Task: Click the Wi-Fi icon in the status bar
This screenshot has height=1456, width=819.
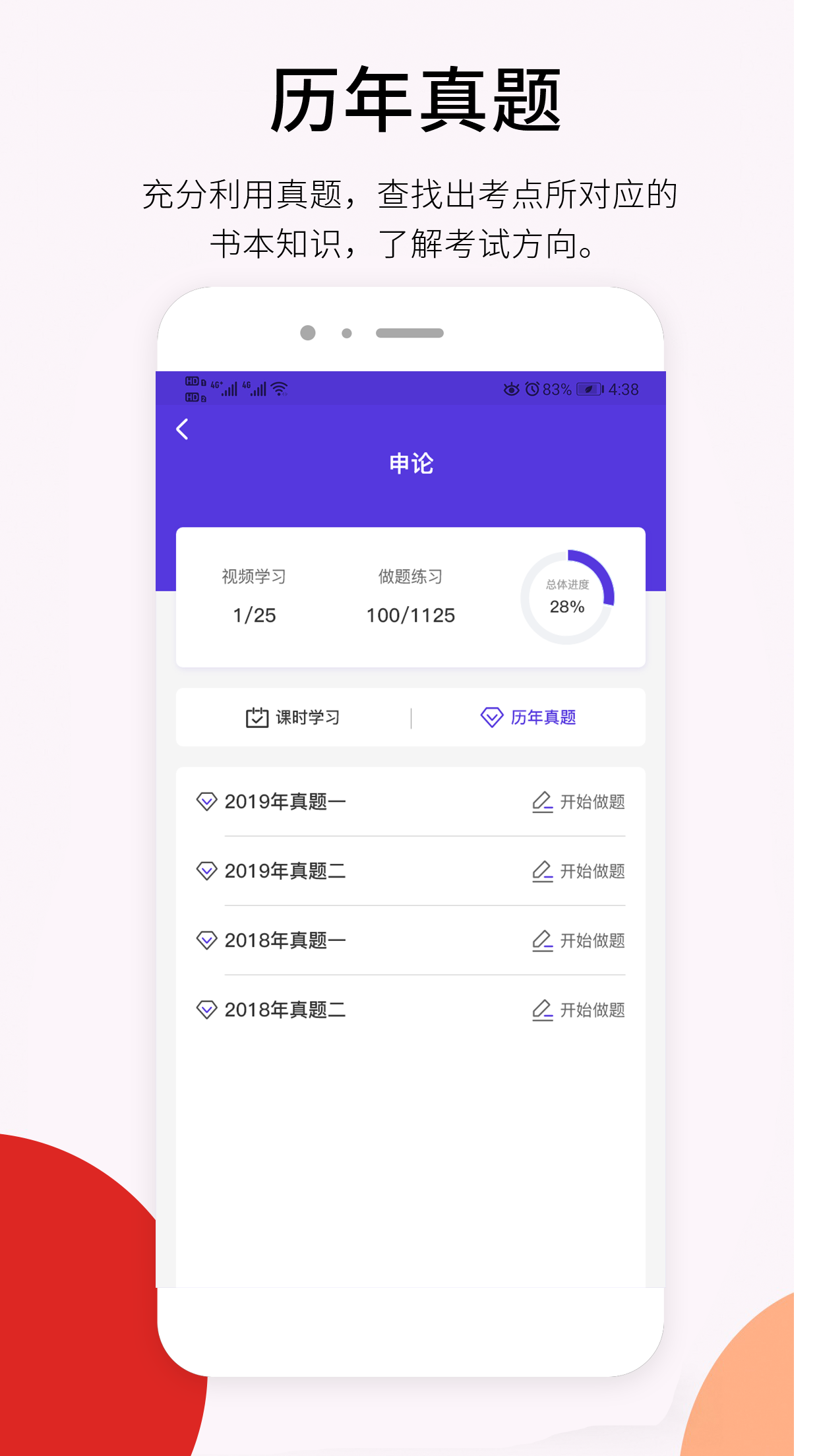Action: coord(280,388)
